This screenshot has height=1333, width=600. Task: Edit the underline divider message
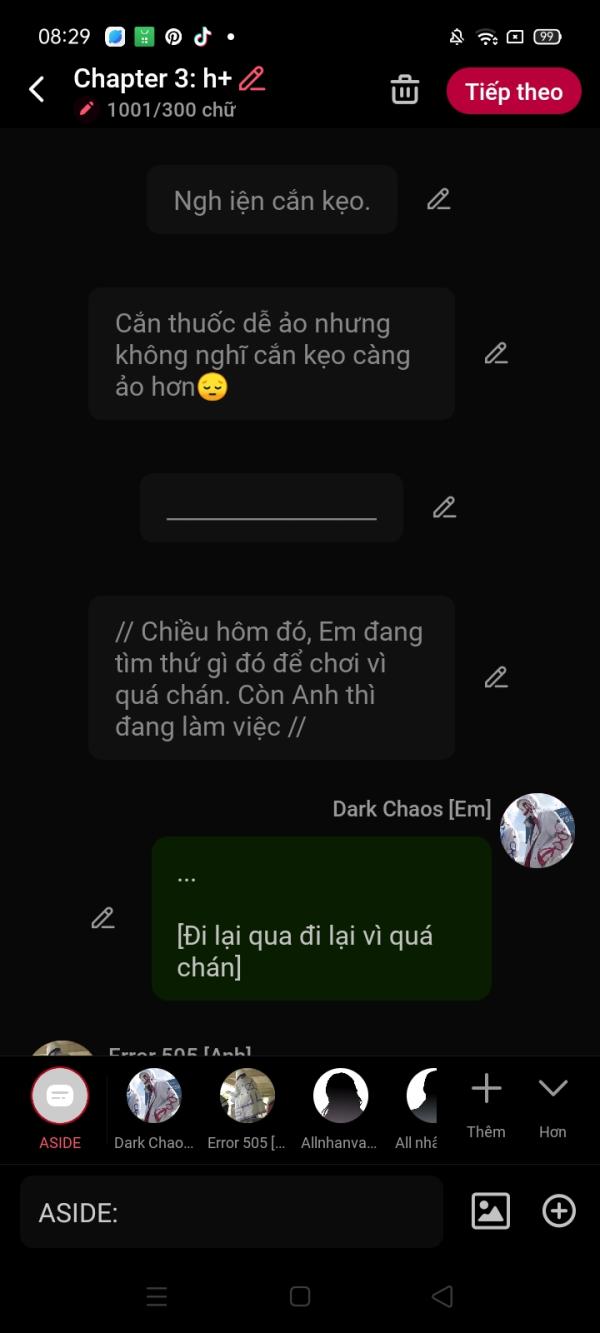click(444, 507)
